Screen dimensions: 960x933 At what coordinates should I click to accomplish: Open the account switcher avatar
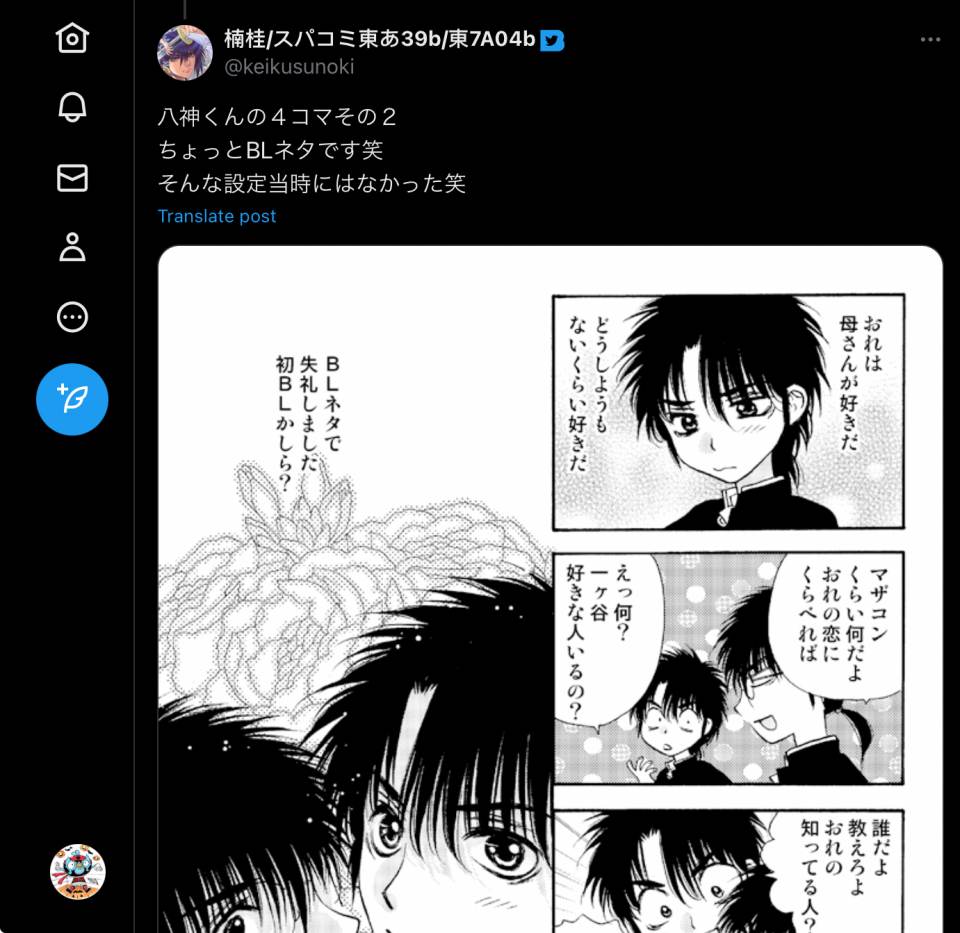tap(78, 871)
